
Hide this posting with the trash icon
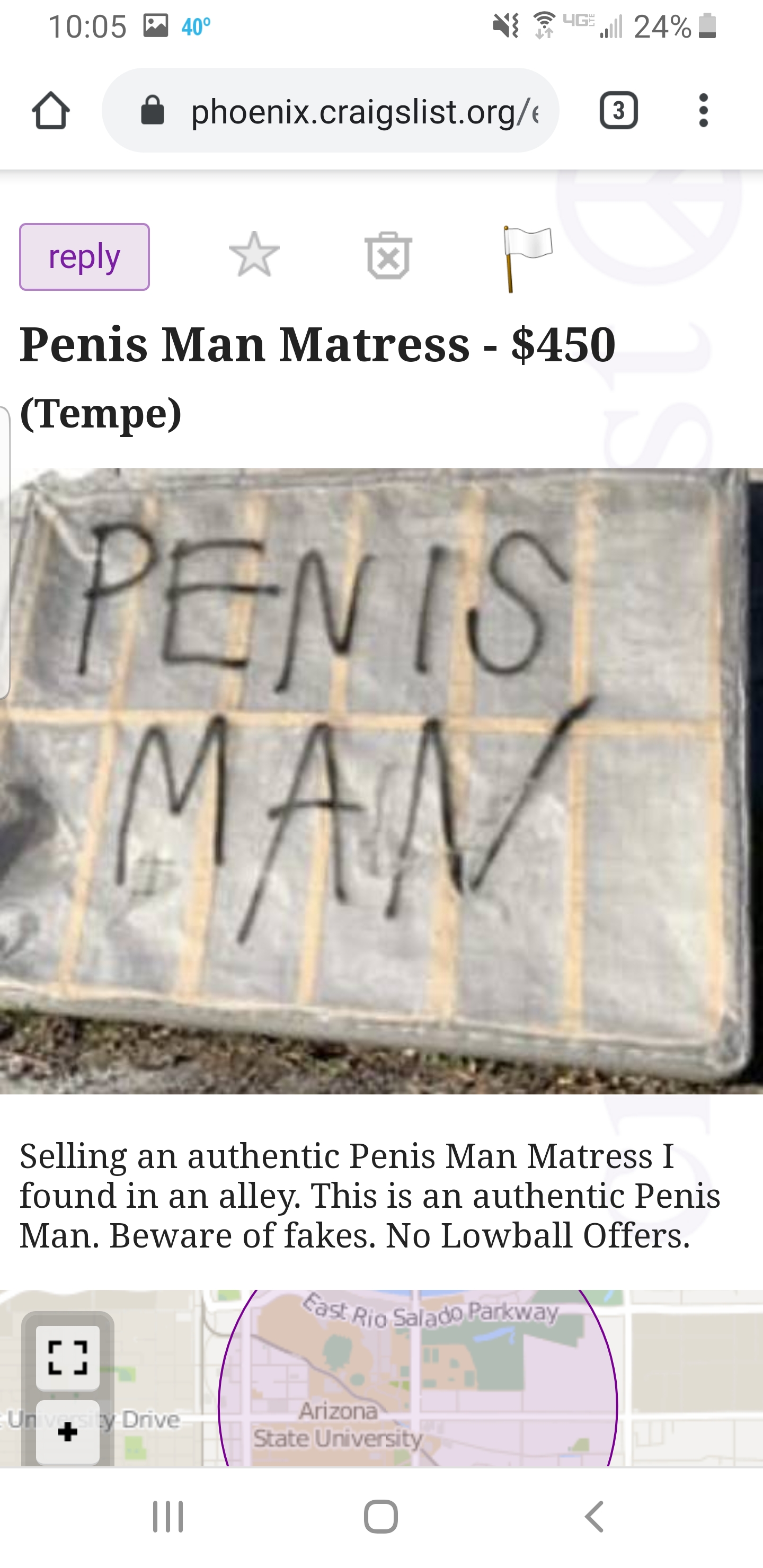click(388, 255)
